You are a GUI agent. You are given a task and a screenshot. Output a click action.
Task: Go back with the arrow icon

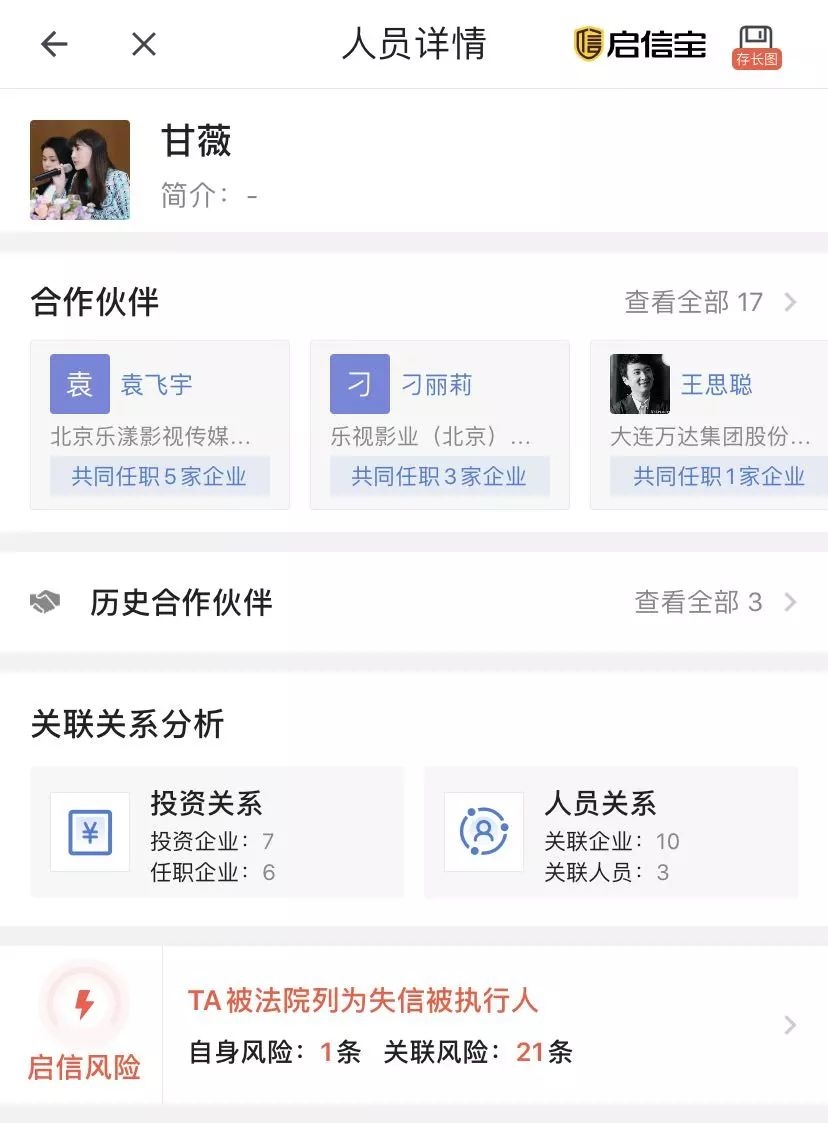coord(54,44)
